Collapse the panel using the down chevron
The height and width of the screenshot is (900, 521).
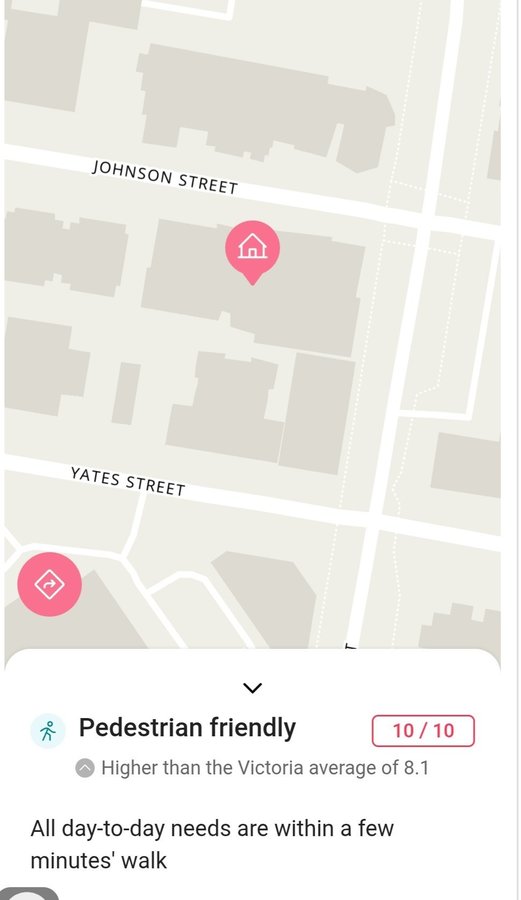point(252,687)
